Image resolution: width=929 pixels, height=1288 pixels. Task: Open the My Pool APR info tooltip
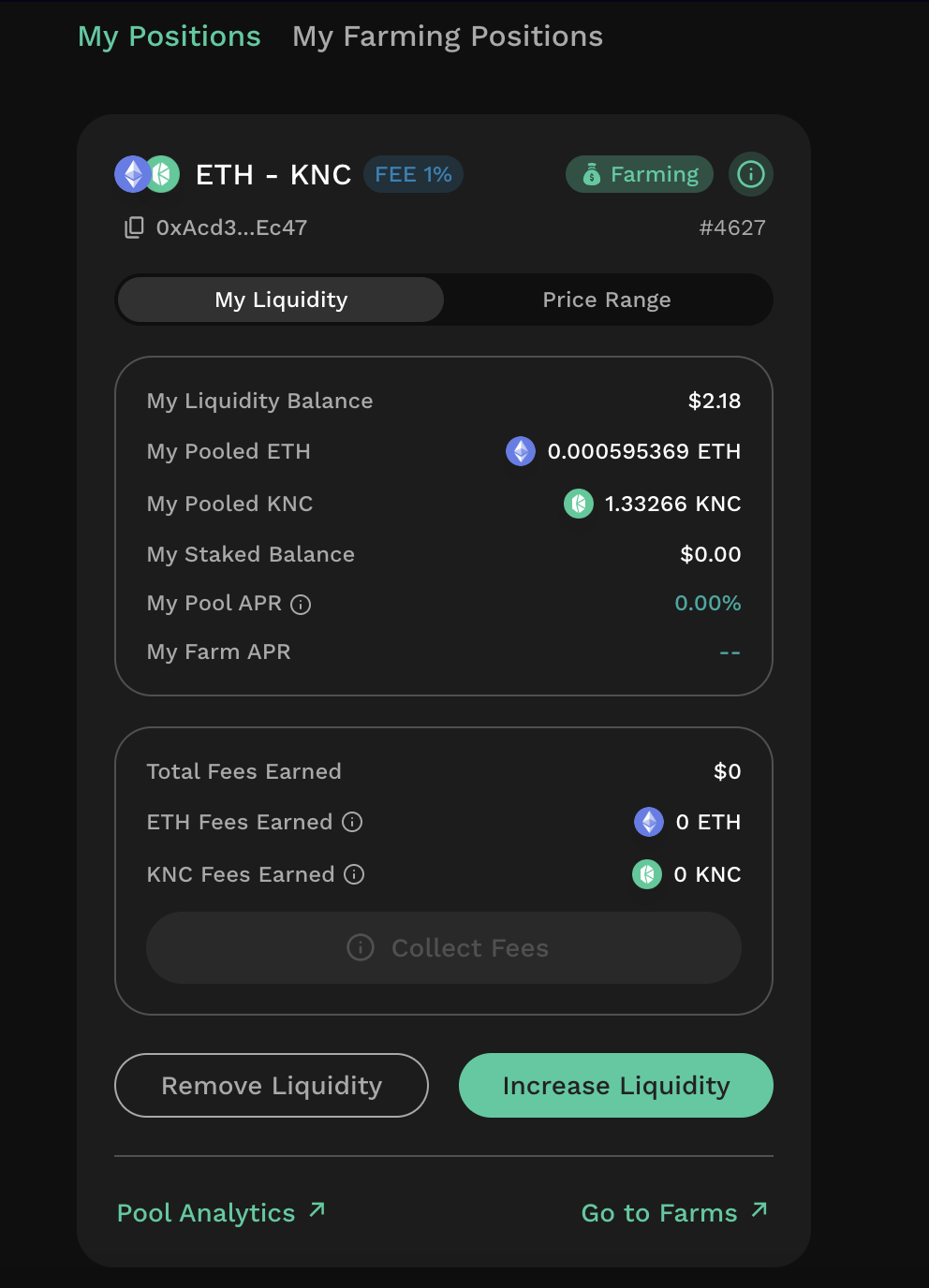[x=299, y=604]
